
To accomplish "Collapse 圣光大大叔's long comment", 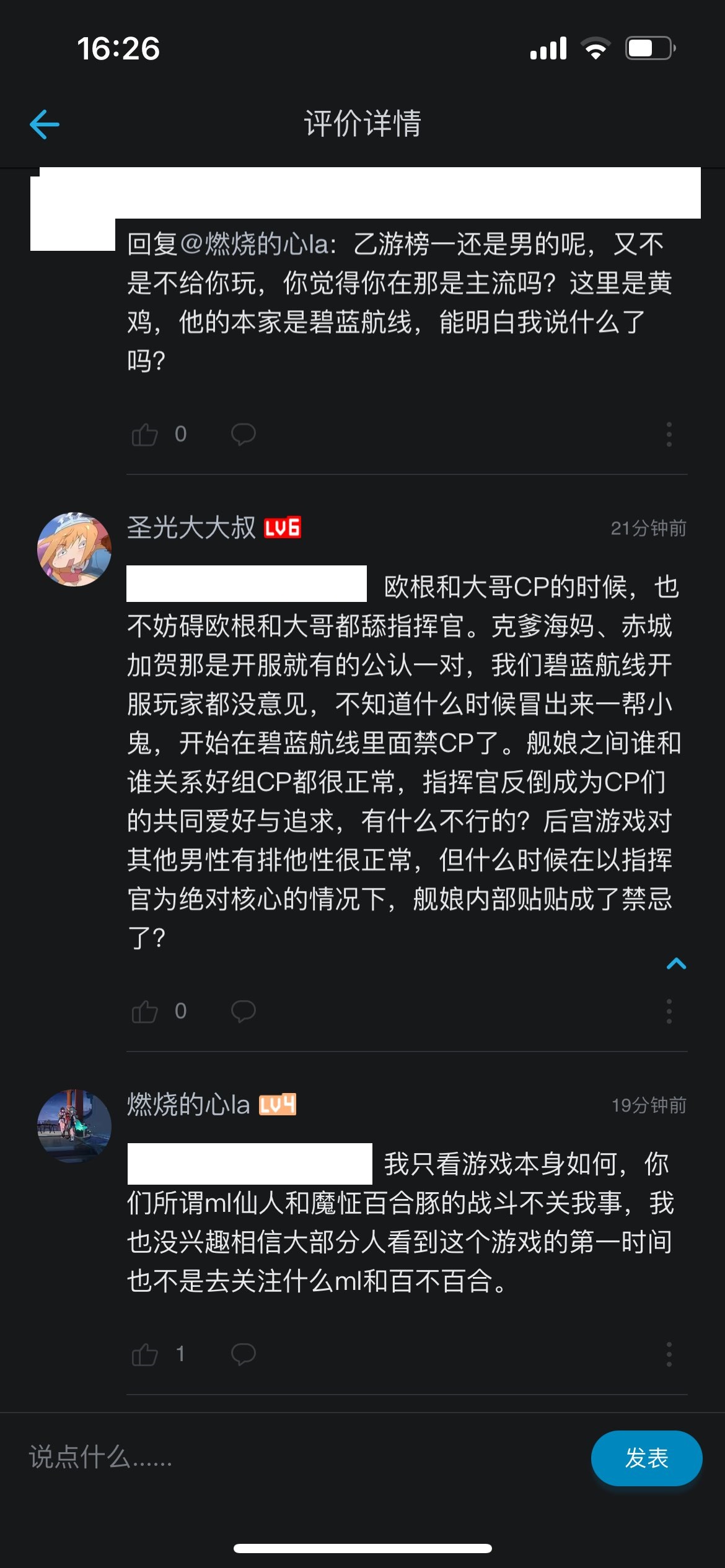I will [x=676, y=964].
